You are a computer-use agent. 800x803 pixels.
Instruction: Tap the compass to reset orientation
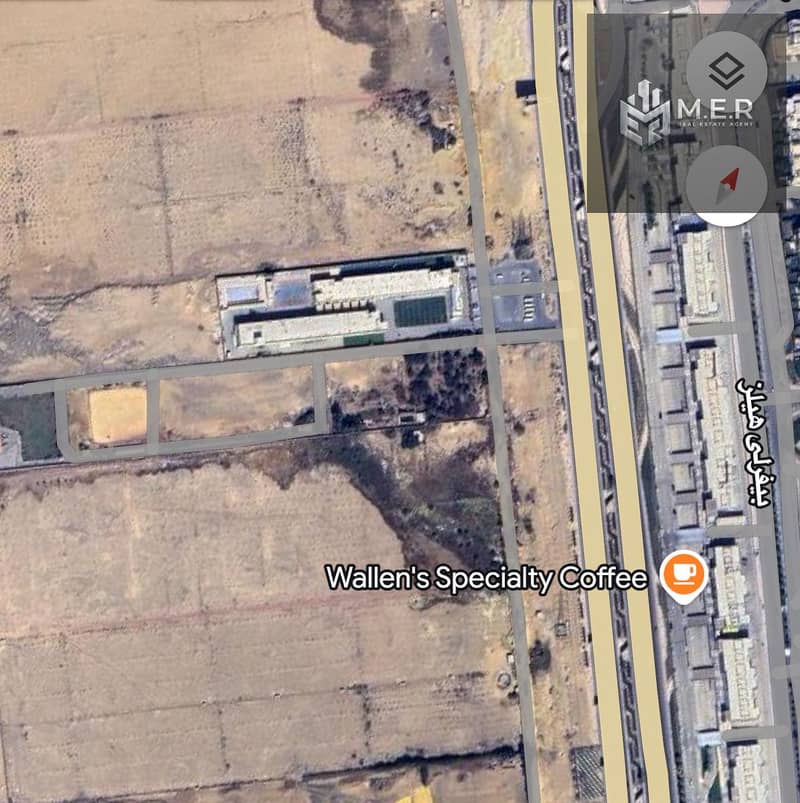pyautogui.click(x=727, y=185)
